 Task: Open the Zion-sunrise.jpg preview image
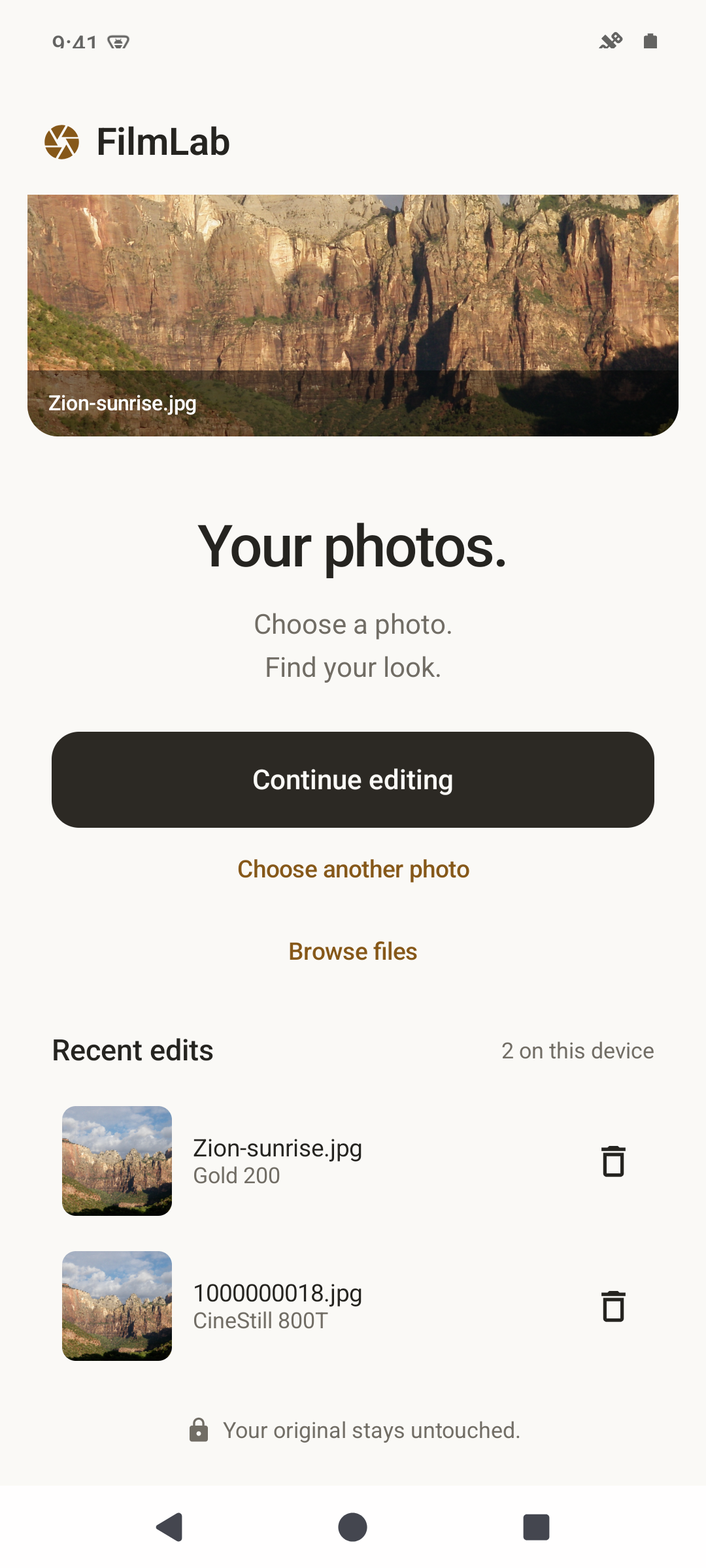pos(353,316)
